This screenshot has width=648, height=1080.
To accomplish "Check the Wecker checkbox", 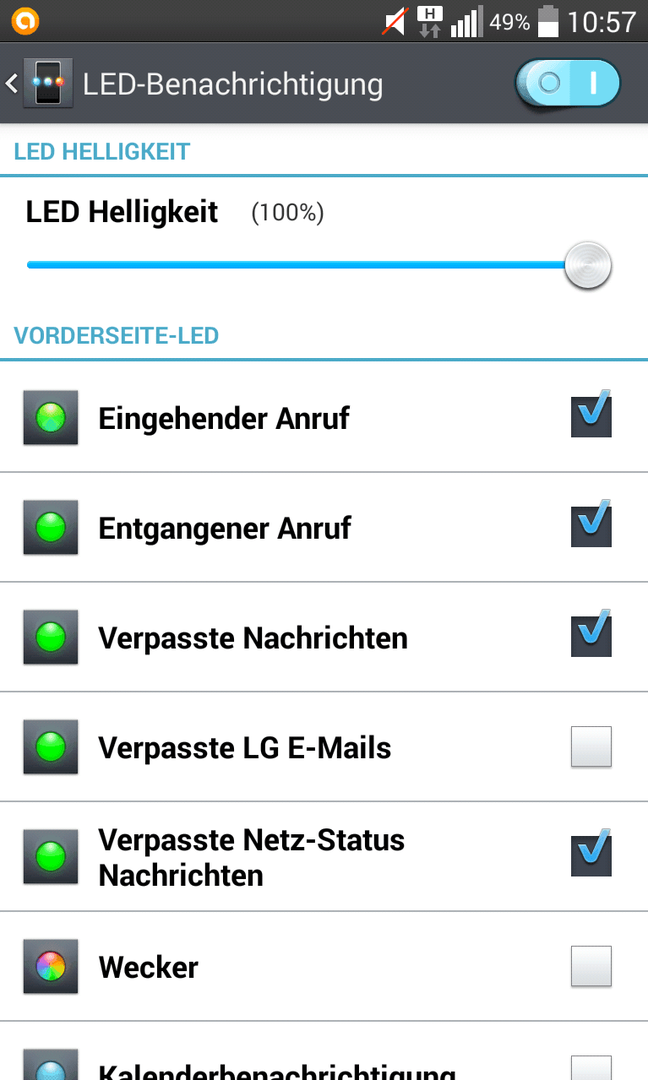I will [591, 966].
